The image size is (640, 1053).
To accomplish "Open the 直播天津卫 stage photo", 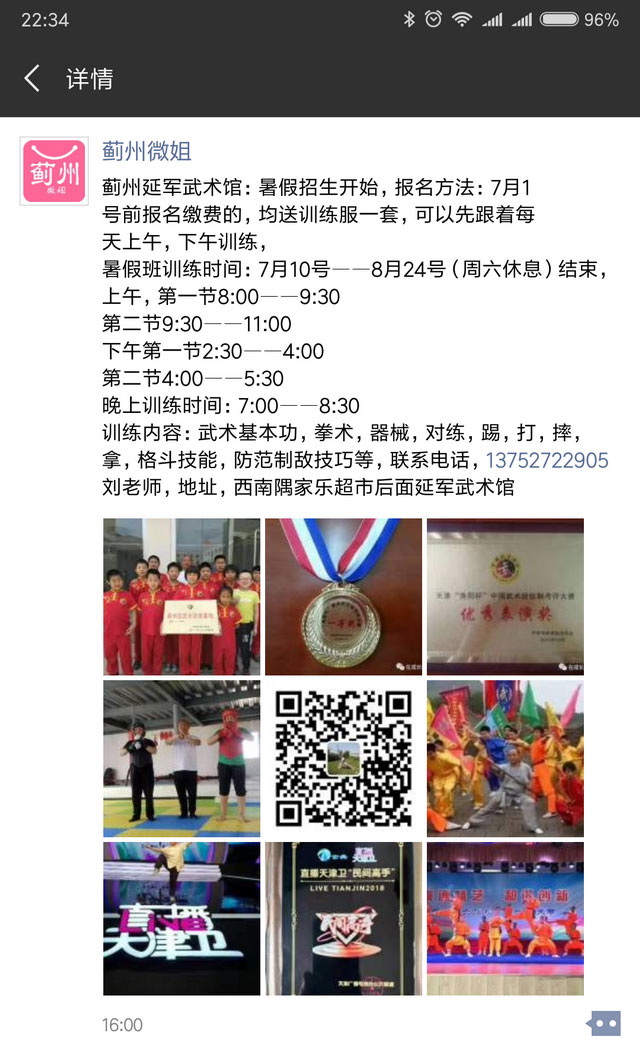I will coord(182,918).
